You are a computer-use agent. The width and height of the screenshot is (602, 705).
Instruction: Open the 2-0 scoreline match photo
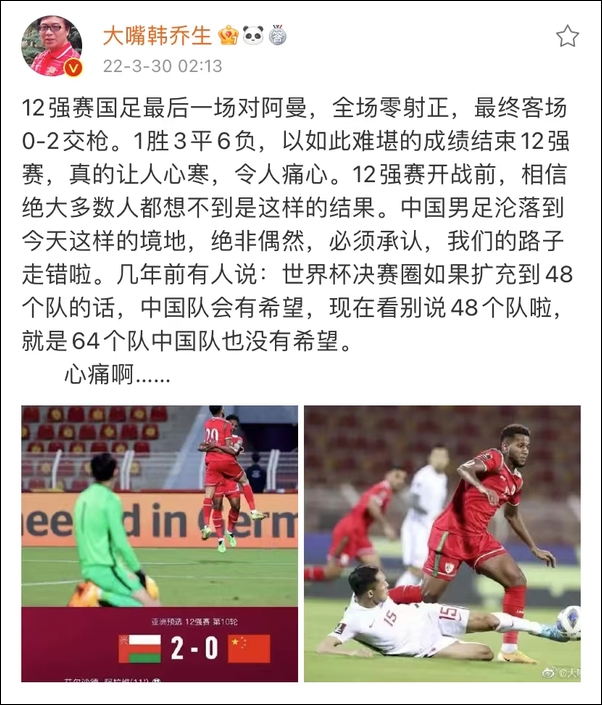(159, 543)
